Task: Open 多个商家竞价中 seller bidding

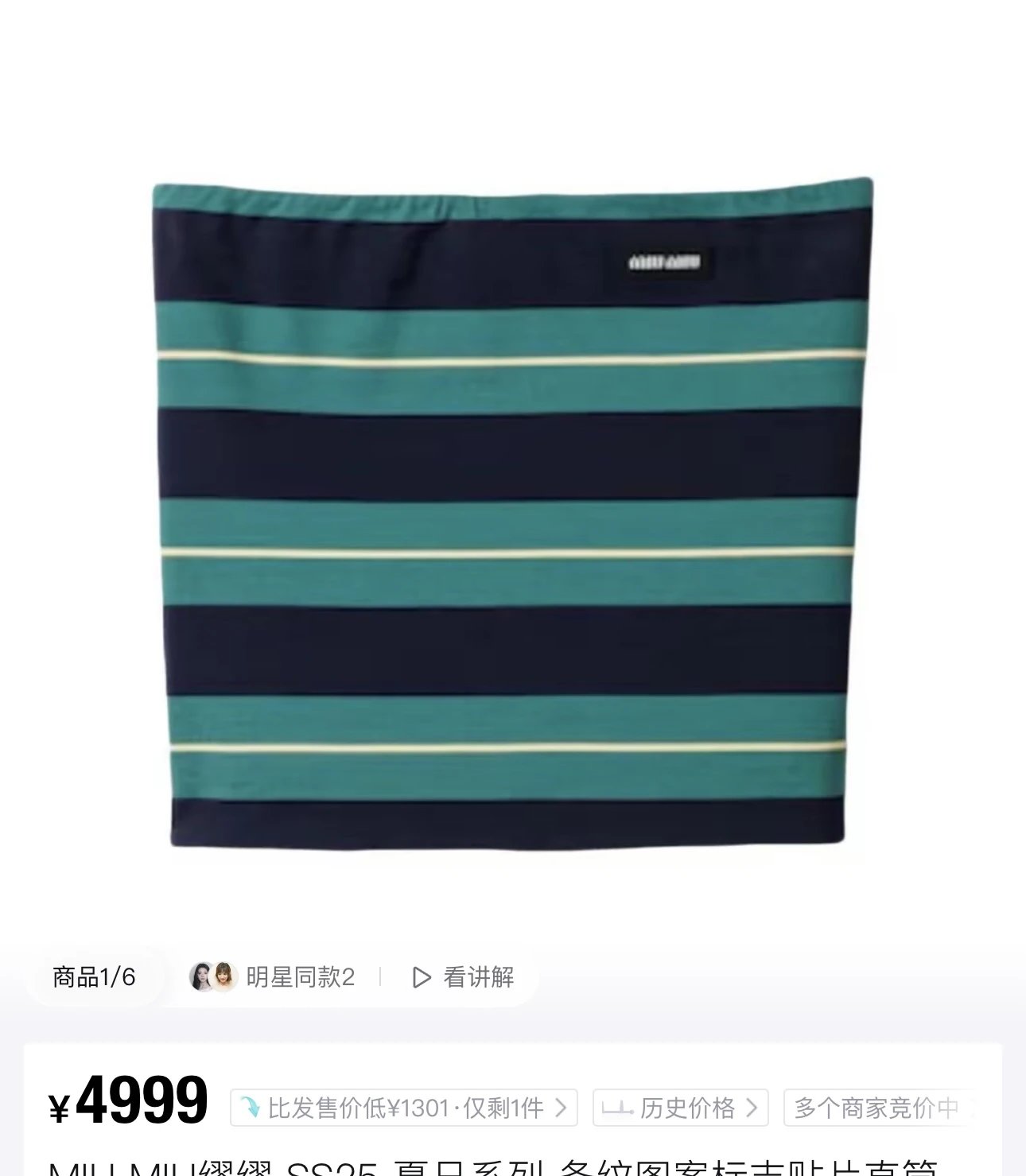Action: pos(879,1108)
